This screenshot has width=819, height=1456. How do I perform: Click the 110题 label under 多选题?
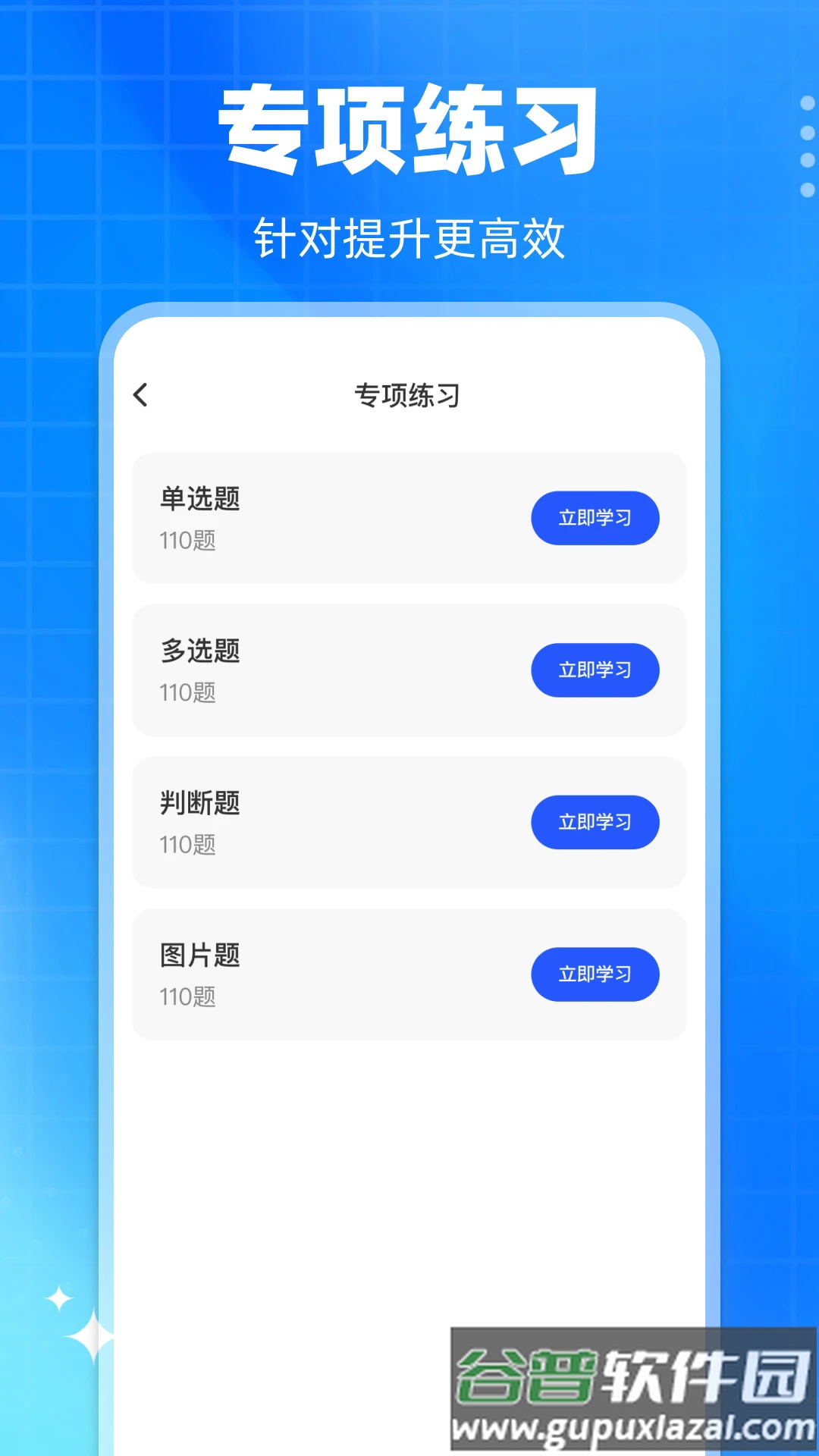click(189, 693)
